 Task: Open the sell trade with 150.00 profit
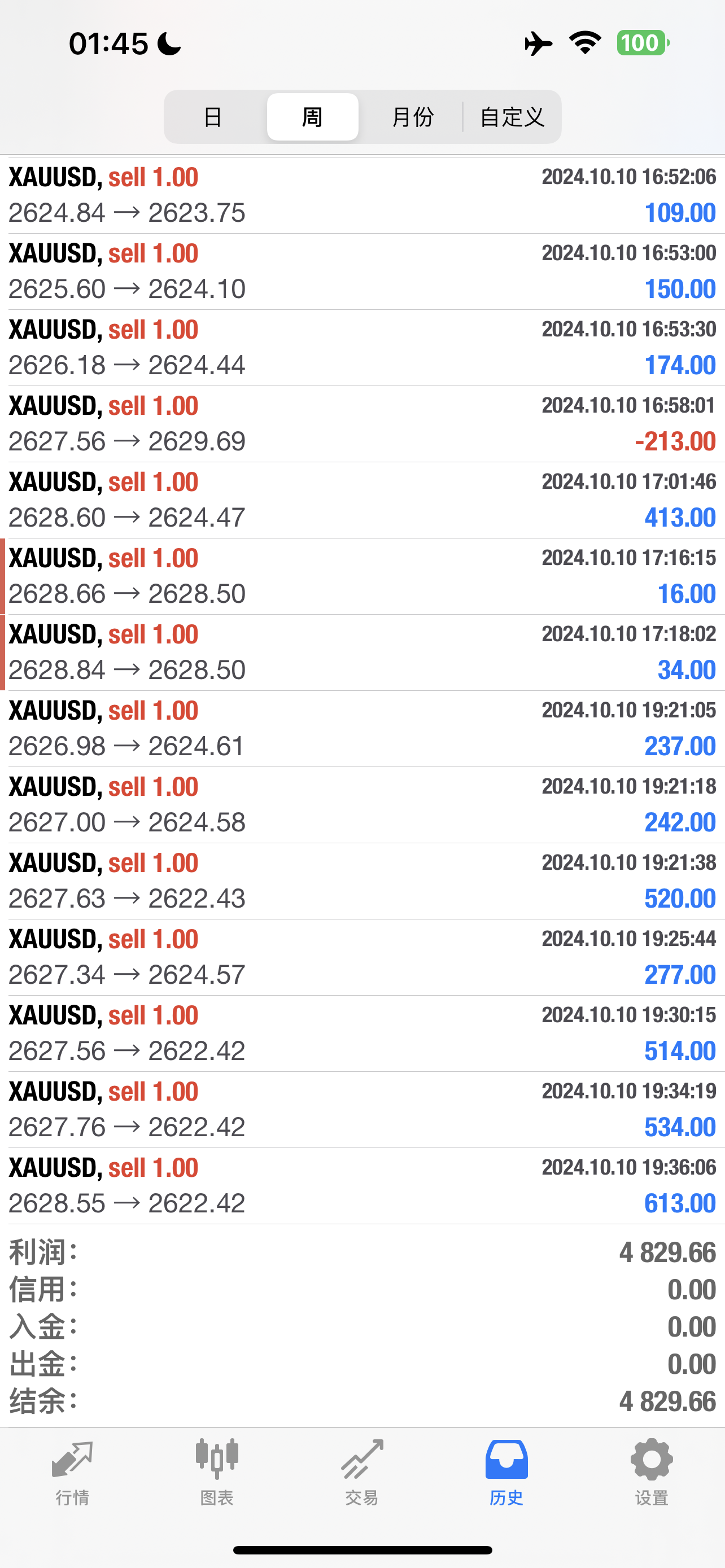coord(362,271)
